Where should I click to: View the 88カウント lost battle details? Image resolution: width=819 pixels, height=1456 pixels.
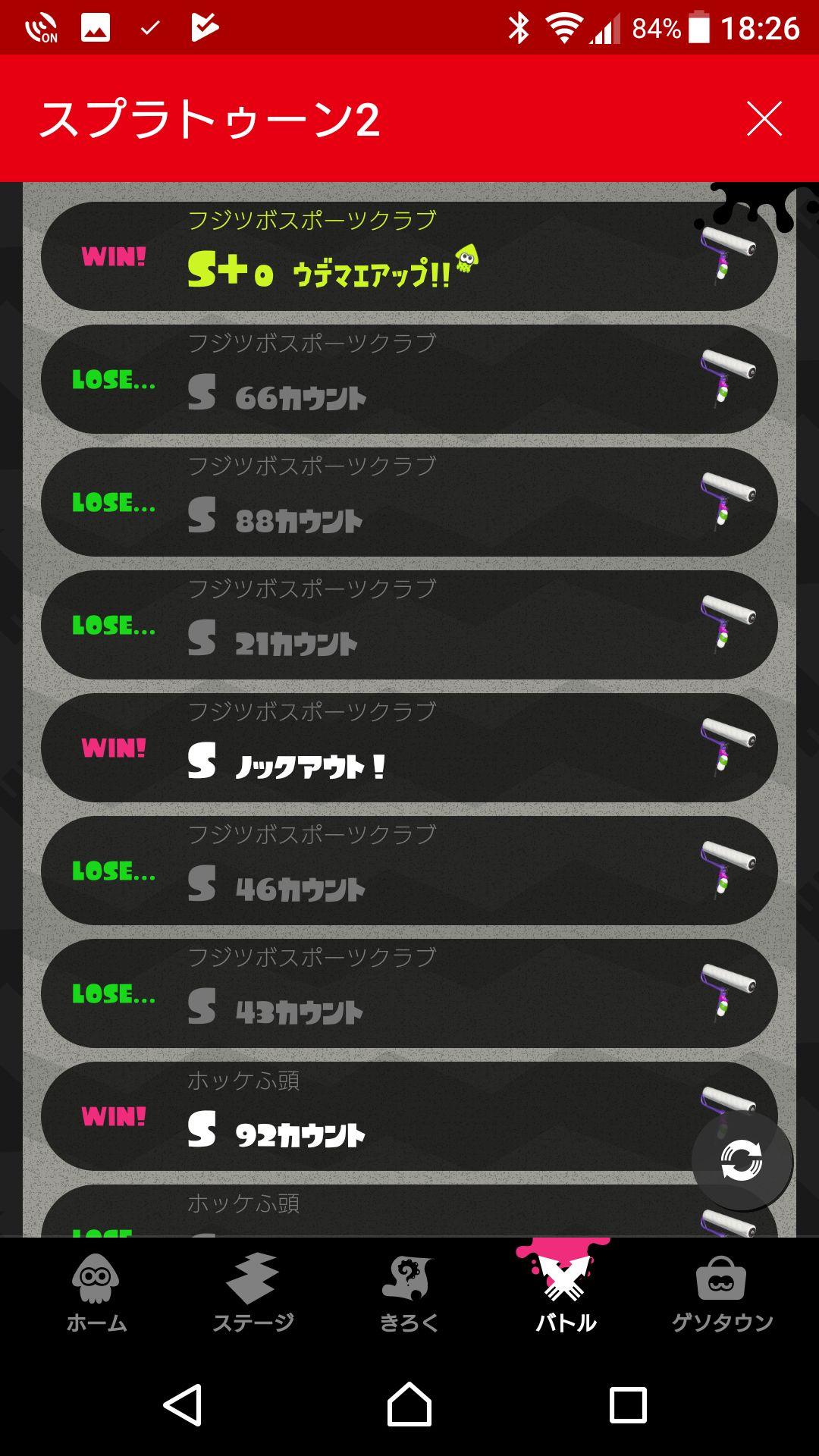pyautogui.click(x=409, y=502)
